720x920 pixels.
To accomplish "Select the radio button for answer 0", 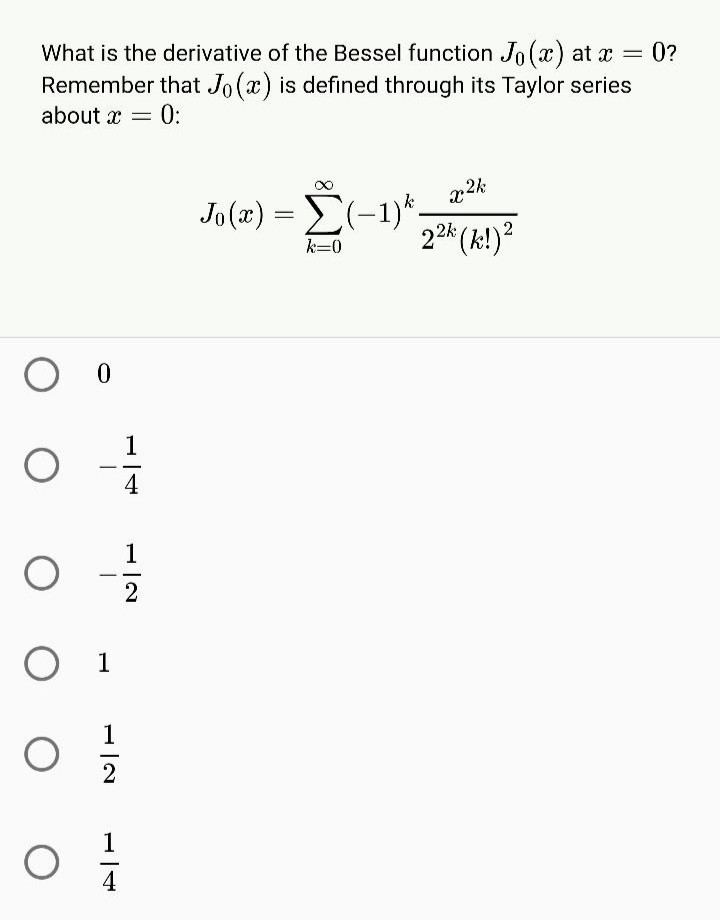I will click(x=41, y=375).
